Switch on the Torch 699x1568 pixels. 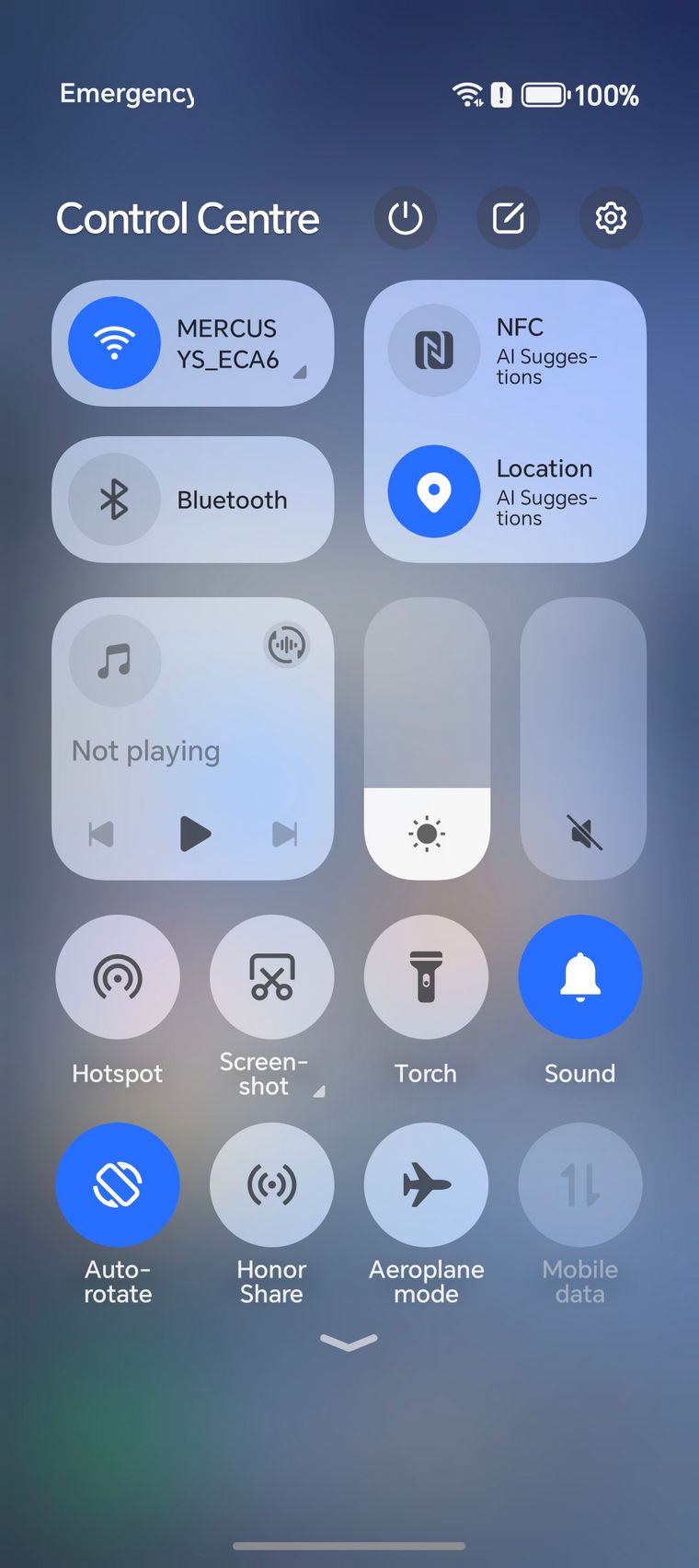[x=426, y=977]
